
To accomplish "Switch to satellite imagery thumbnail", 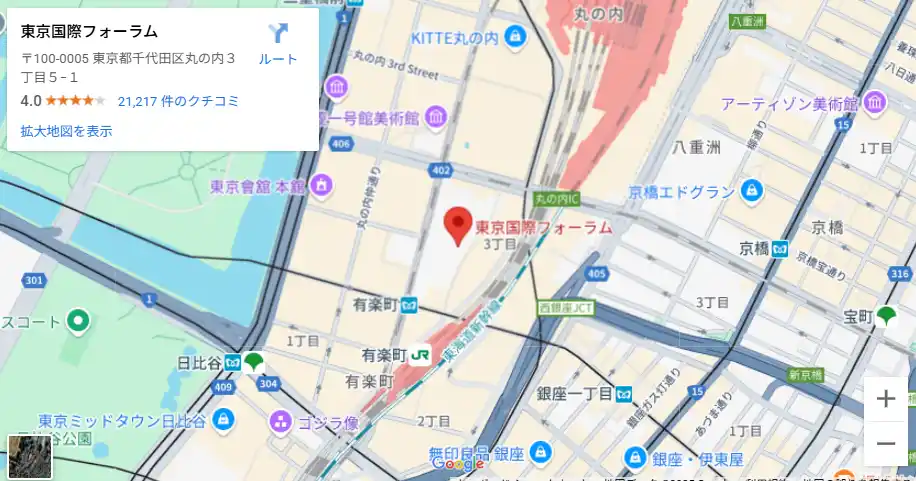I will [30, 456].
